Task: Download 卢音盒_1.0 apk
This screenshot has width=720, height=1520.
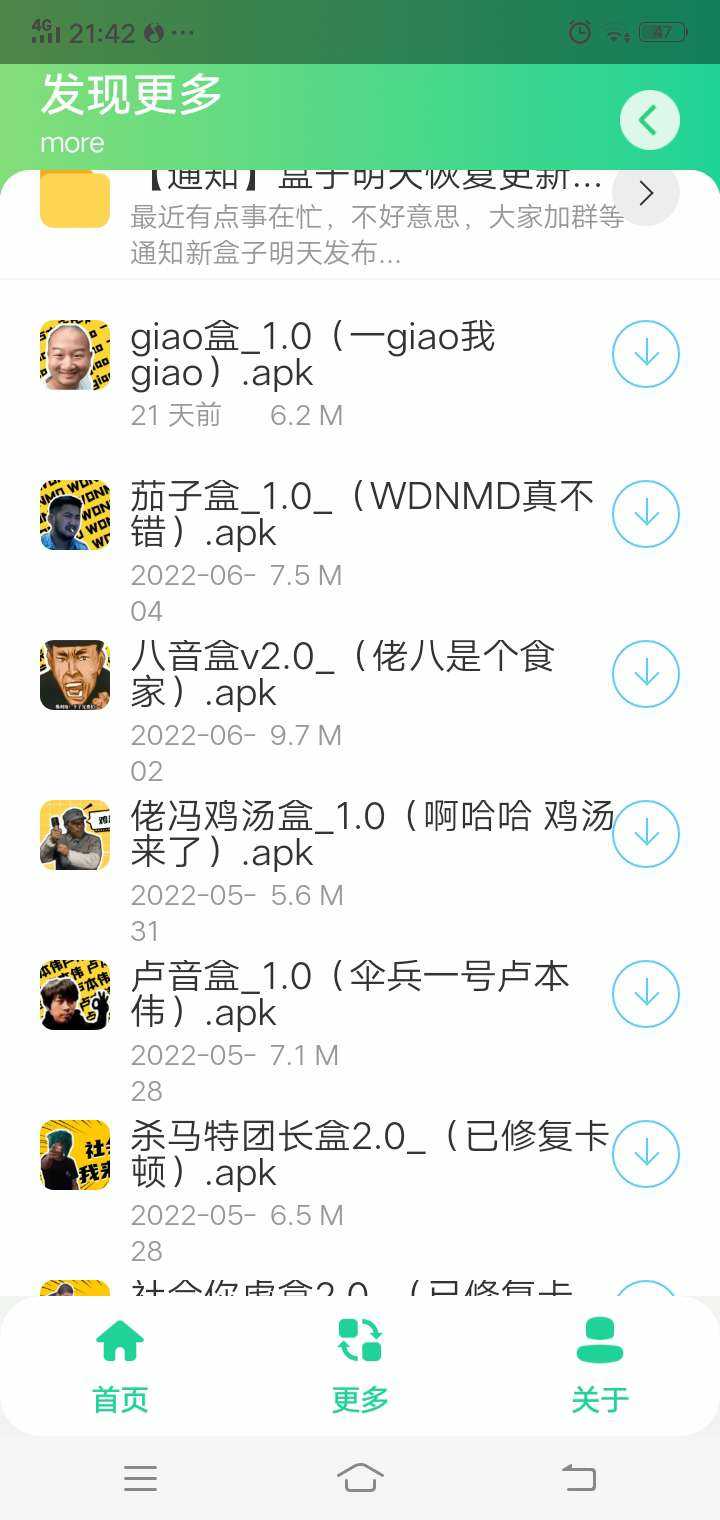Action: coord(646,994)
